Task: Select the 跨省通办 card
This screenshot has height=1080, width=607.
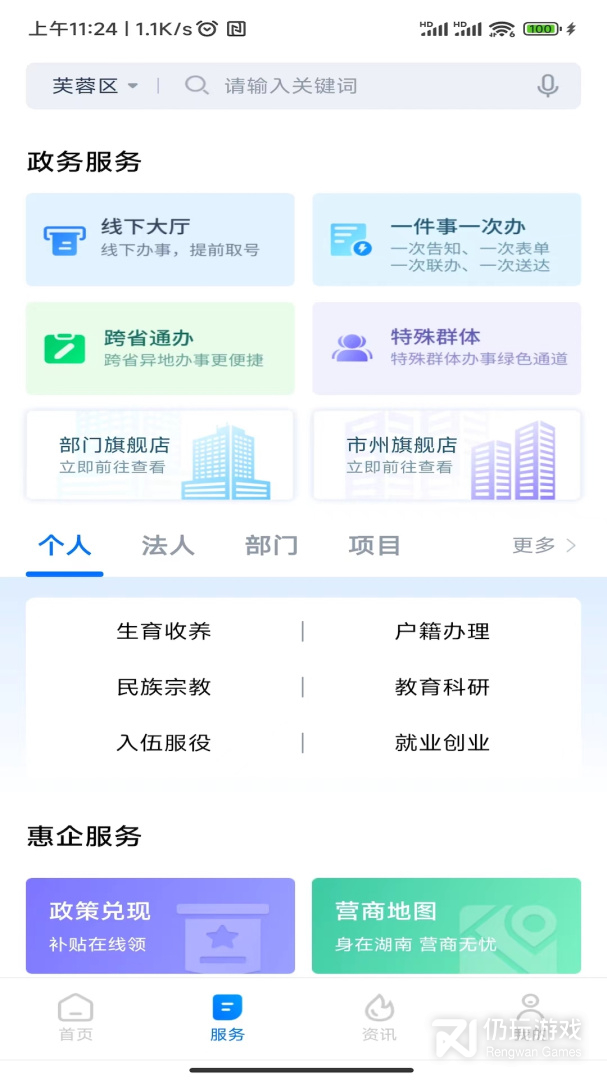Action: coord(160,348)
